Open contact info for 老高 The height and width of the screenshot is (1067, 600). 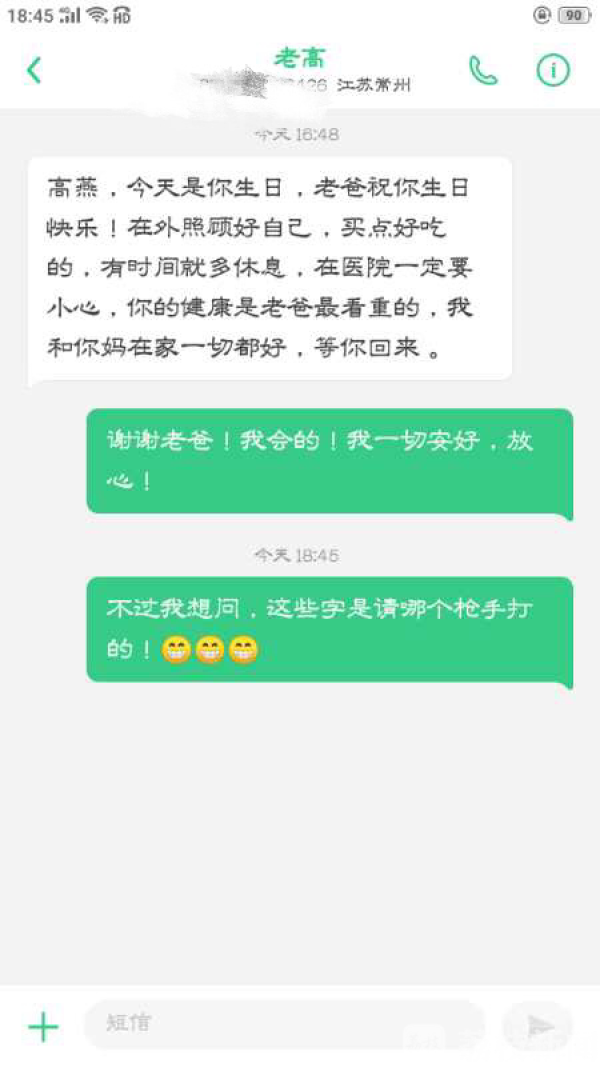(553, 70)
